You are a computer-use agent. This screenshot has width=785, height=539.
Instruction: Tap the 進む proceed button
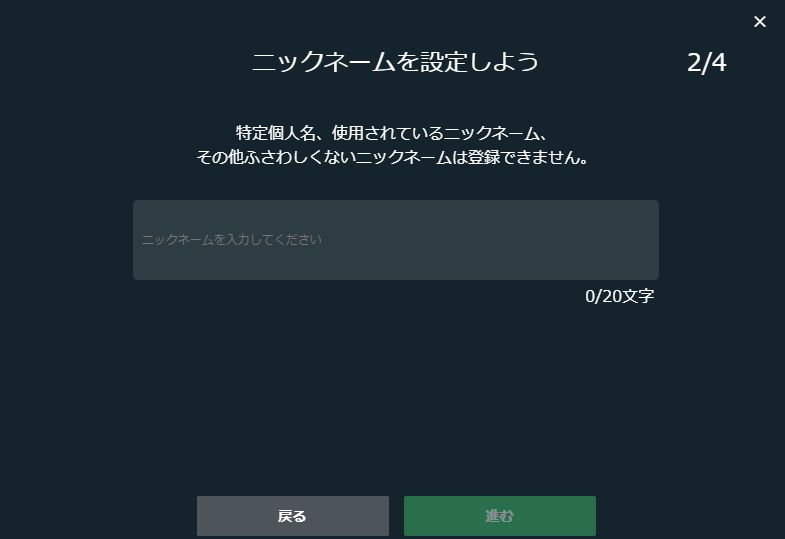(x=499, y=516)
